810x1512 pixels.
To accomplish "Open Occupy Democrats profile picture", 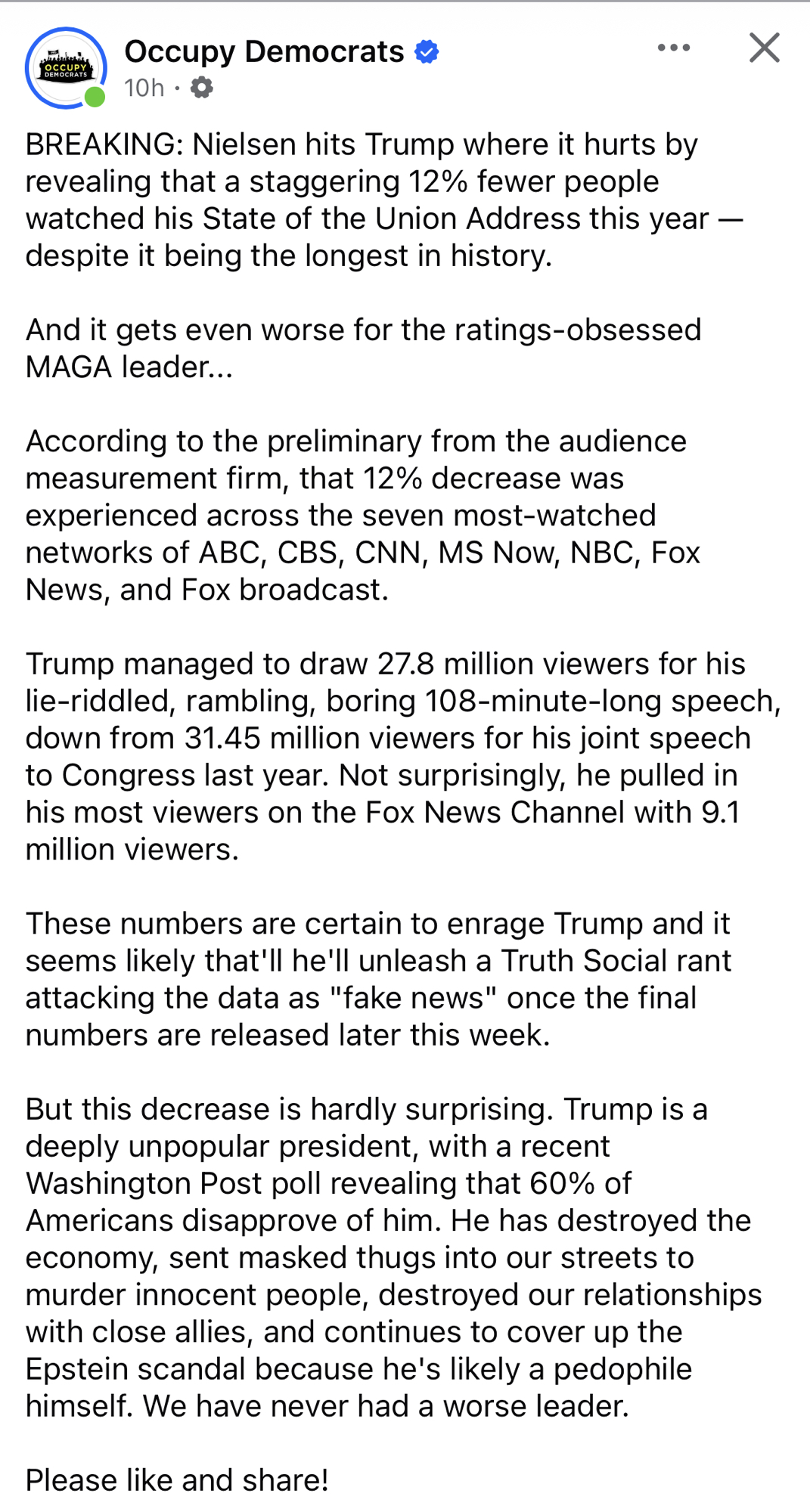I will click(66, 68).
